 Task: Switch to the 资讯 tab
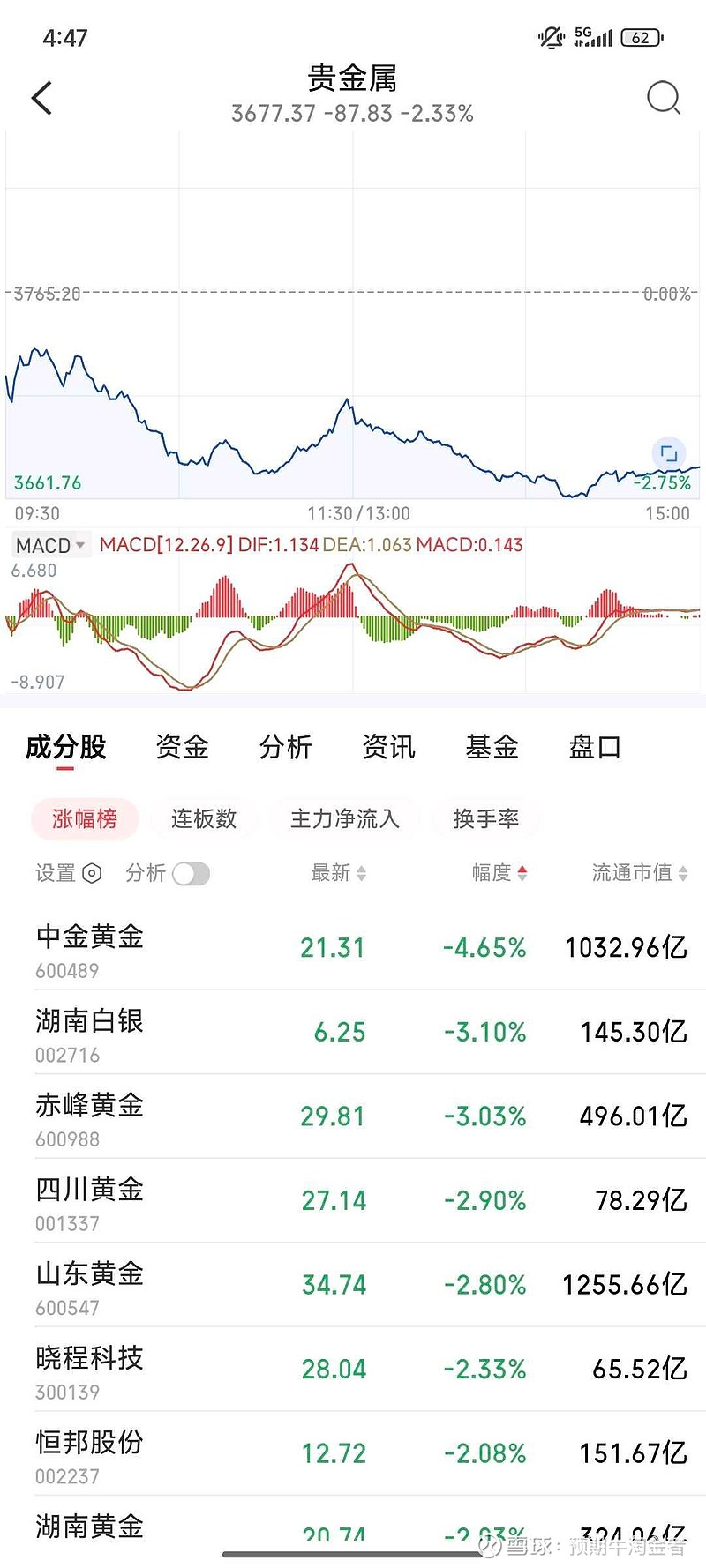pyautogui.click(x=388, y=747)
